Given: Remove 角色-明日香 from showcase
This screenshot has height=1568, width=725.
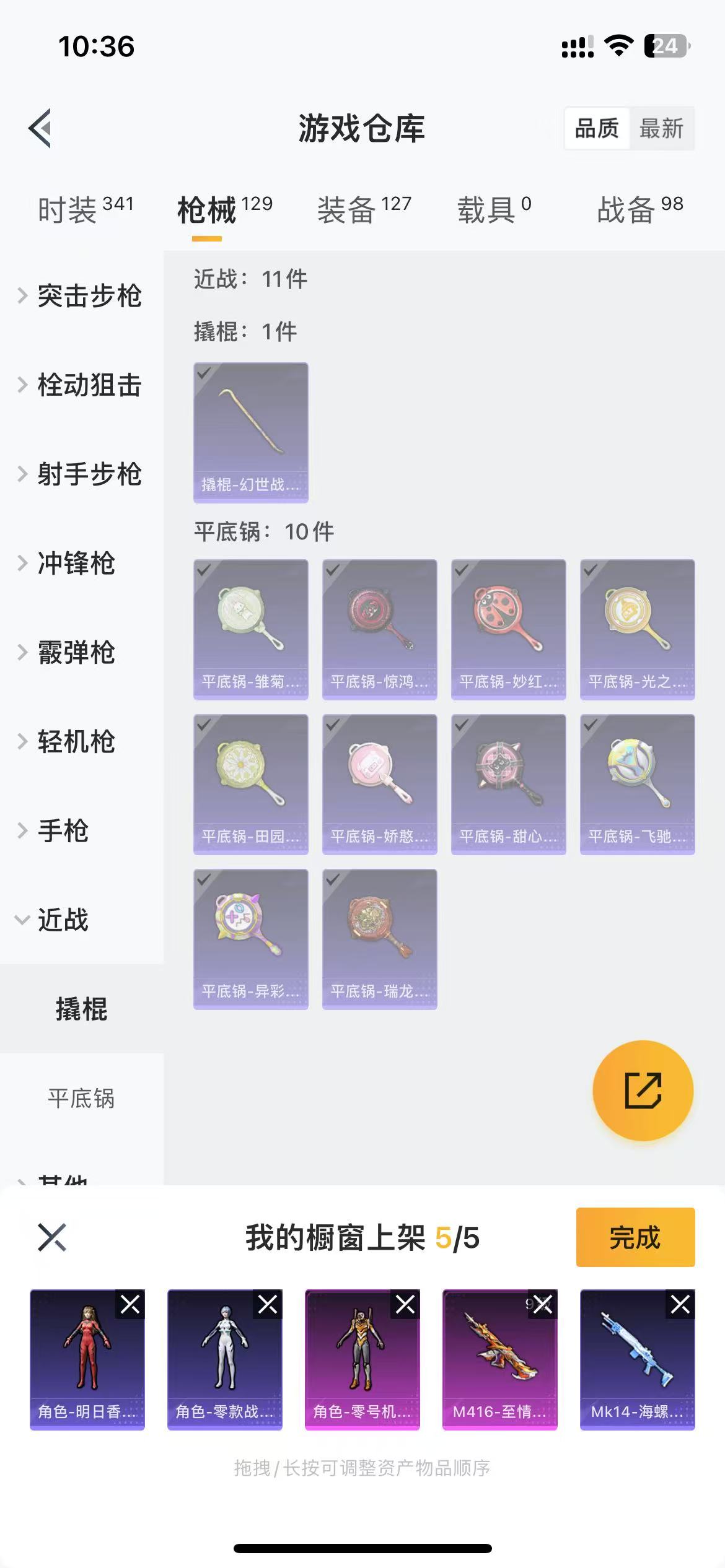Looking at the screenshot, I should click(130, 1305).
